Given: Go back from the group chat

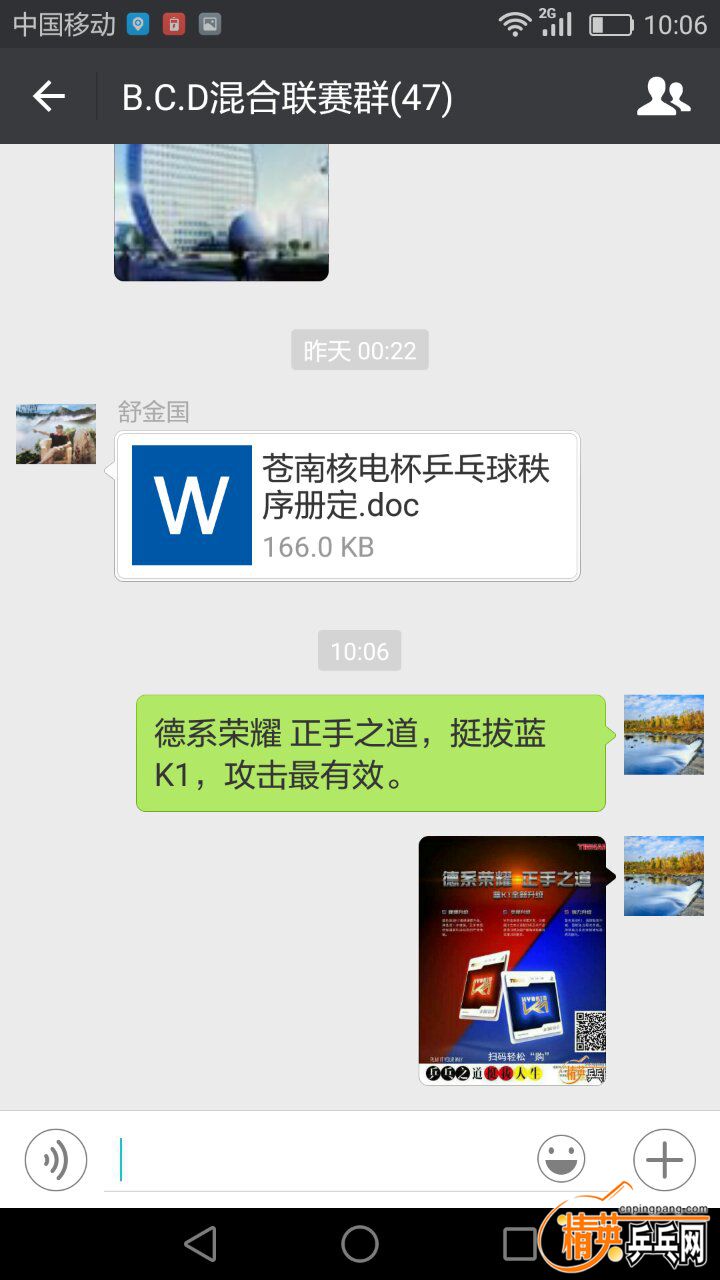Looking at the screenshot, I should pyautogui.click(x=48, y=97).
